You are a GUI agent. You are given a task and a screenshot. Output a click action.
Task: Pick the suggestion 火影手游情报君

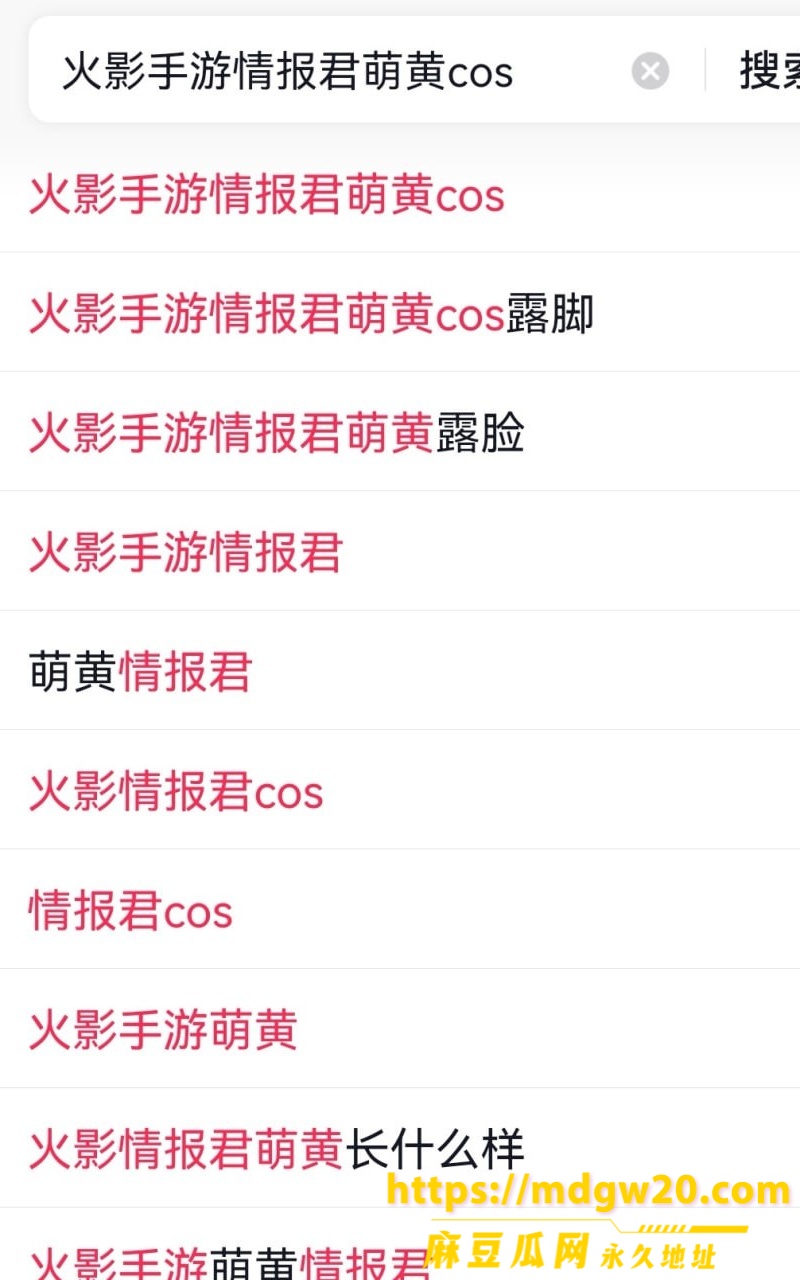tap(400, 551)
